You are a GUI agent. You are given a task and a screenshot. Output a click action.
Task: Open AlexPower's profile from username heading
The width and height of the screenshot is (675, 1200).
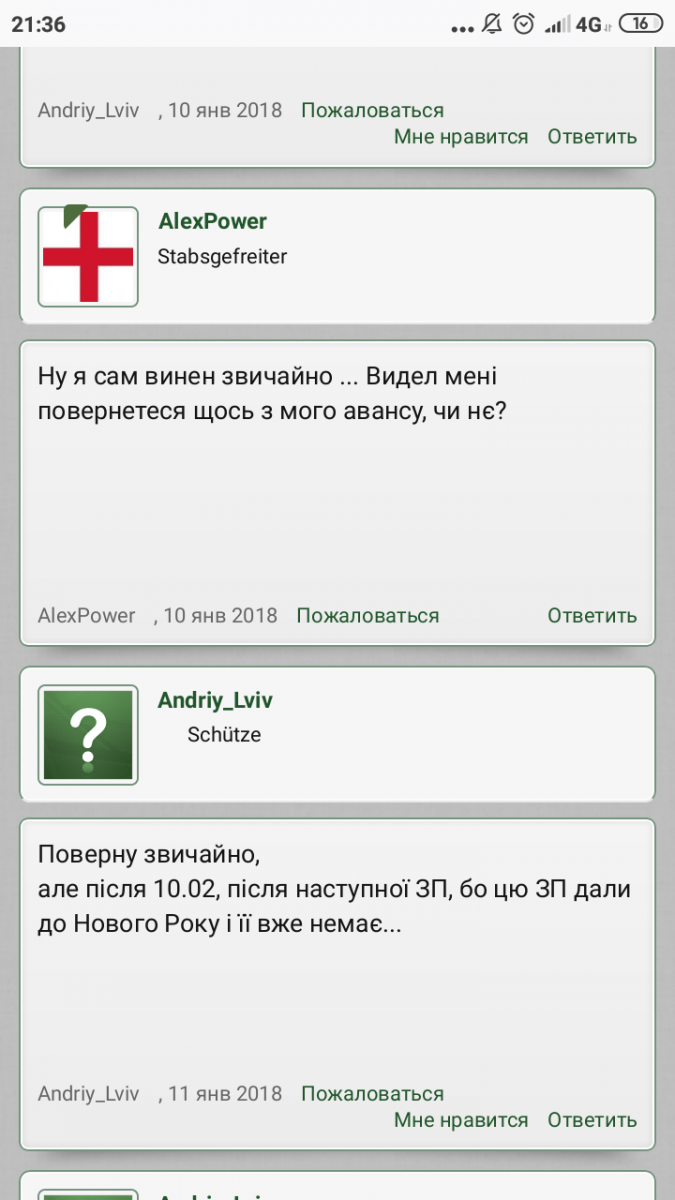pos(213,221)
